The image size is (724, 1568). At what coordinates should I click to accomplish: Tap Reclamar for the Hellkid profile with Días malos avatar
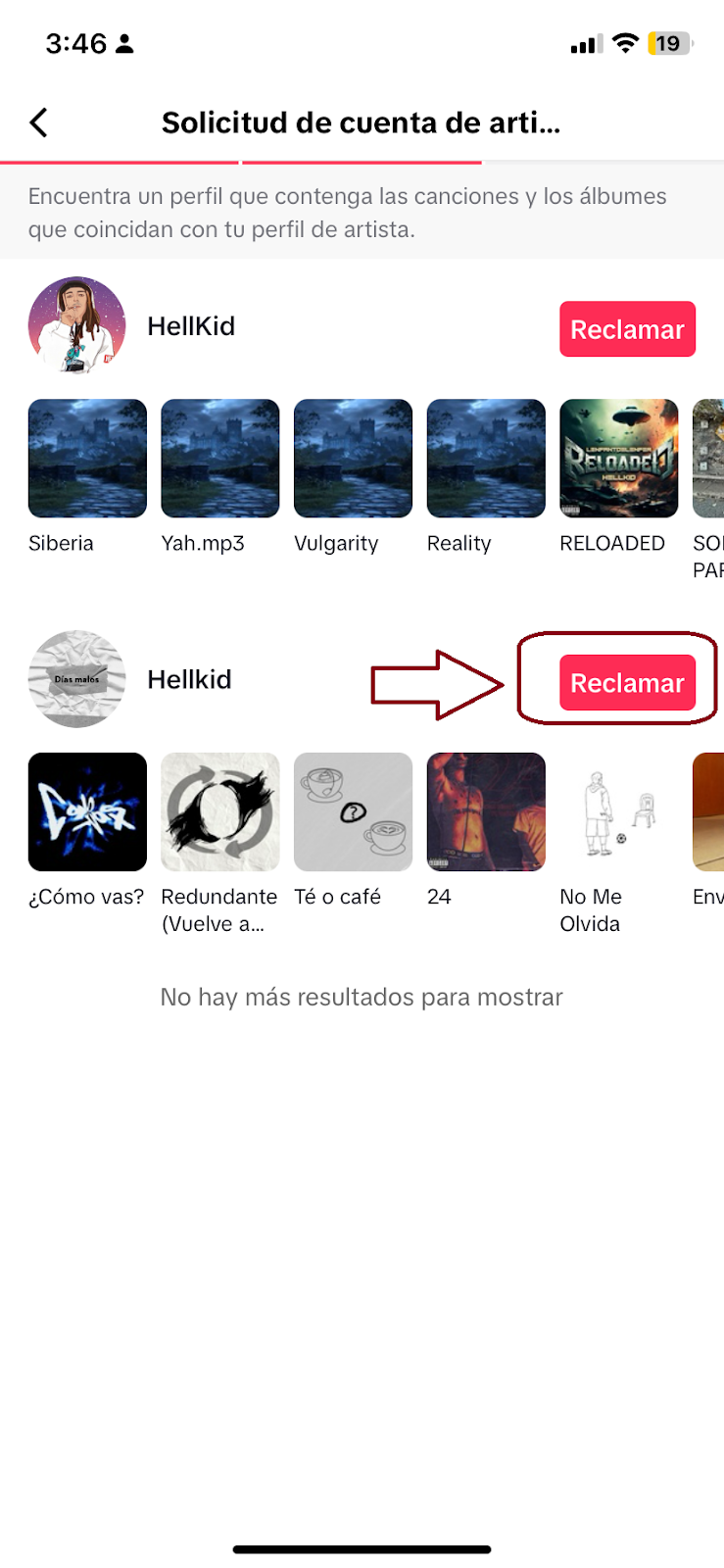point(627,683)
